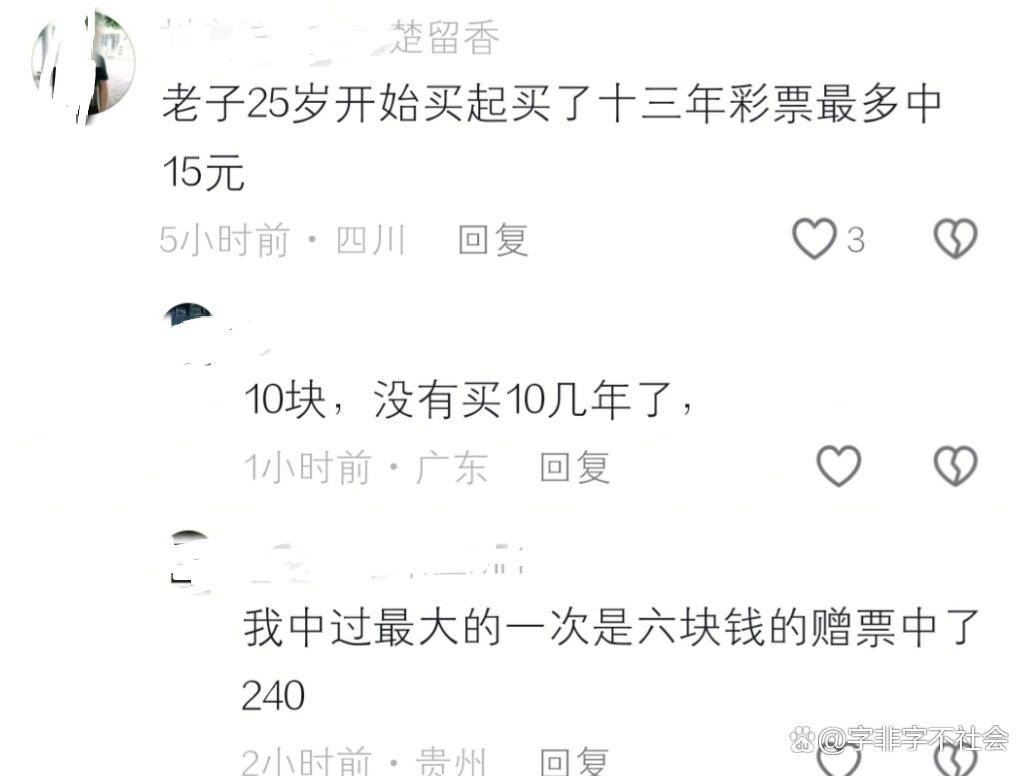Open 楚留香 commenter's profile picture

[84, 64]
